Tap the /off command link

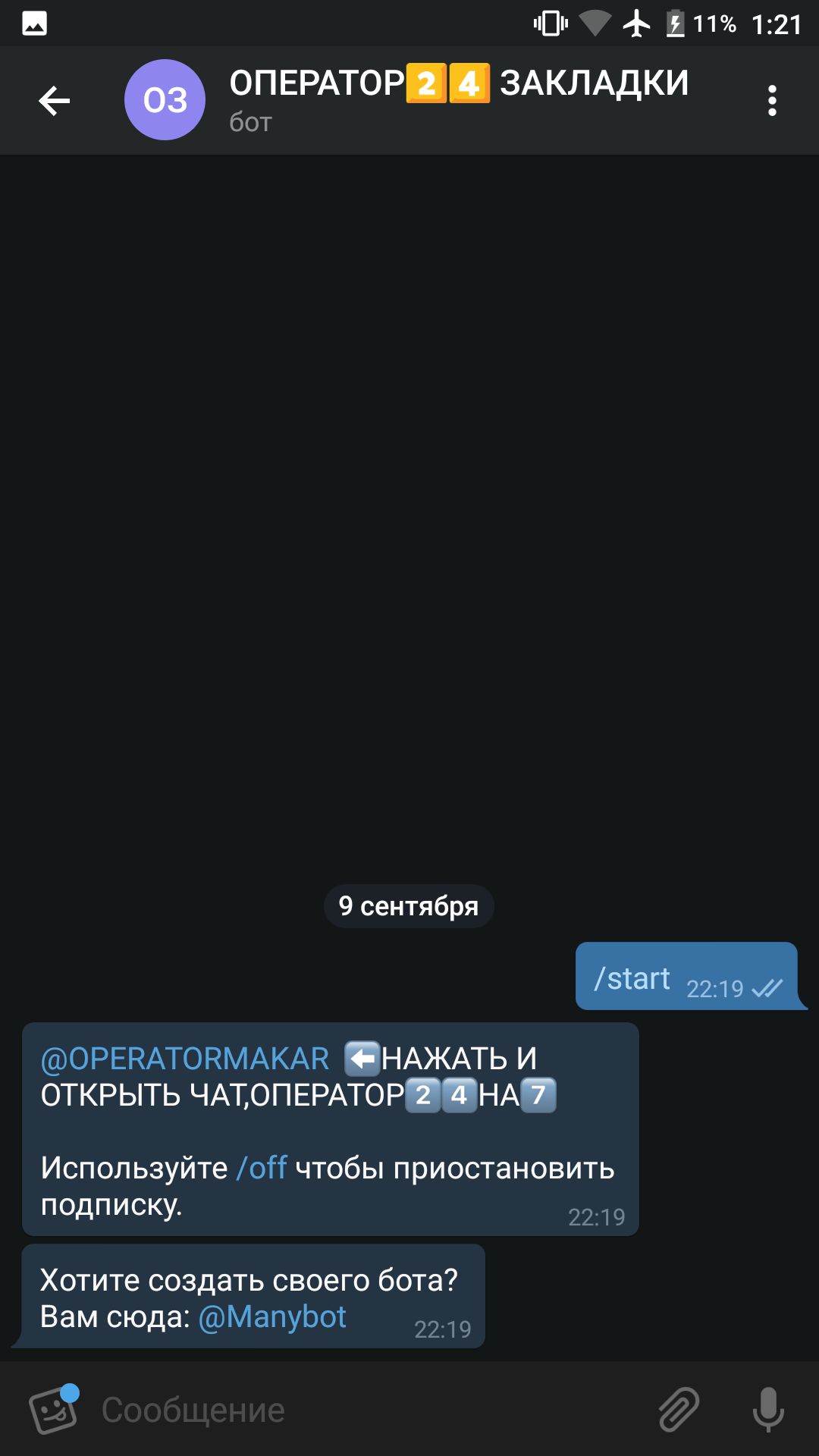[x=262, y=1168]
